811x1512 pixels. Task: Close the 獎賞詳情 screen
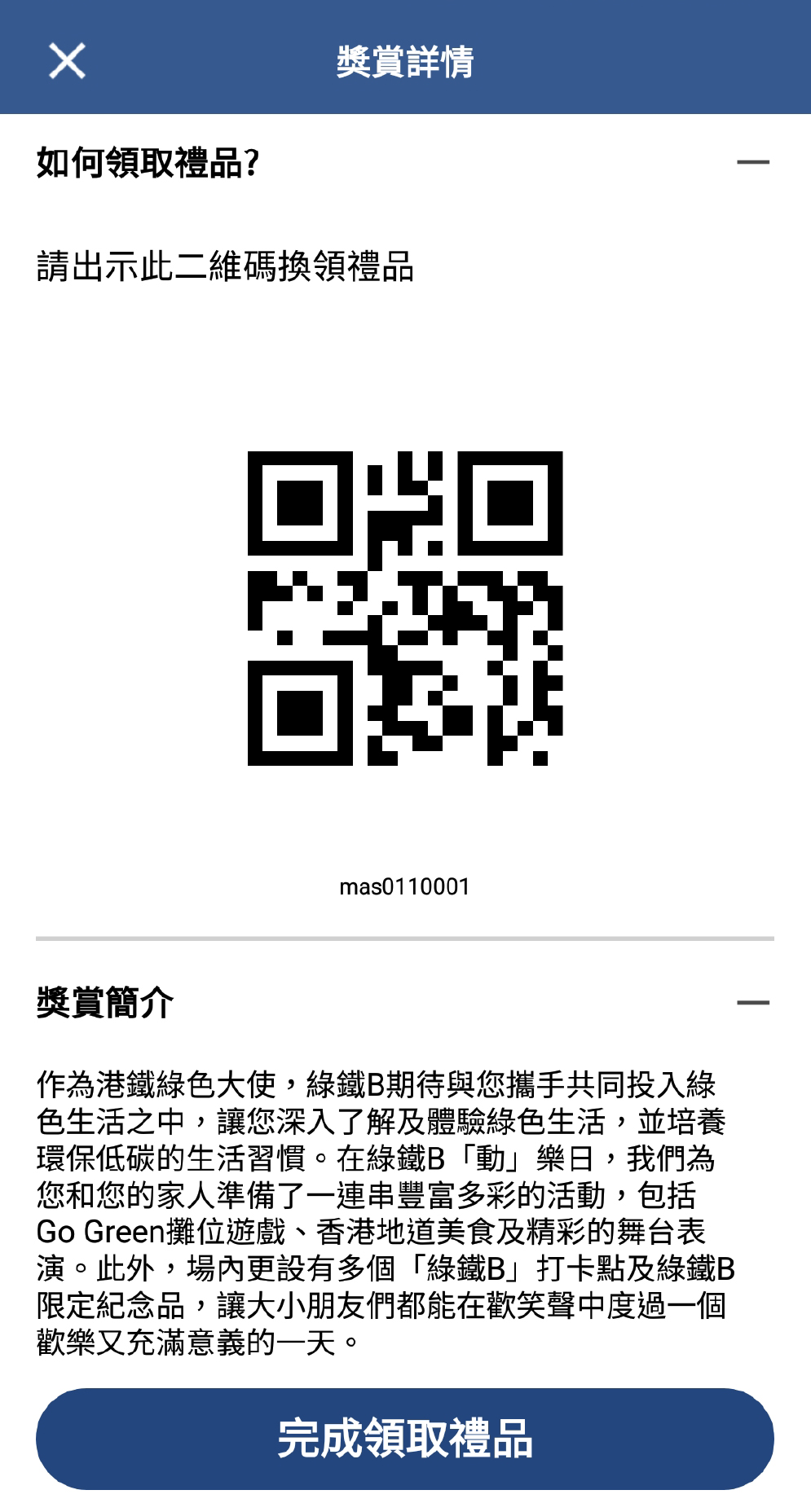[x=67, y=61]
